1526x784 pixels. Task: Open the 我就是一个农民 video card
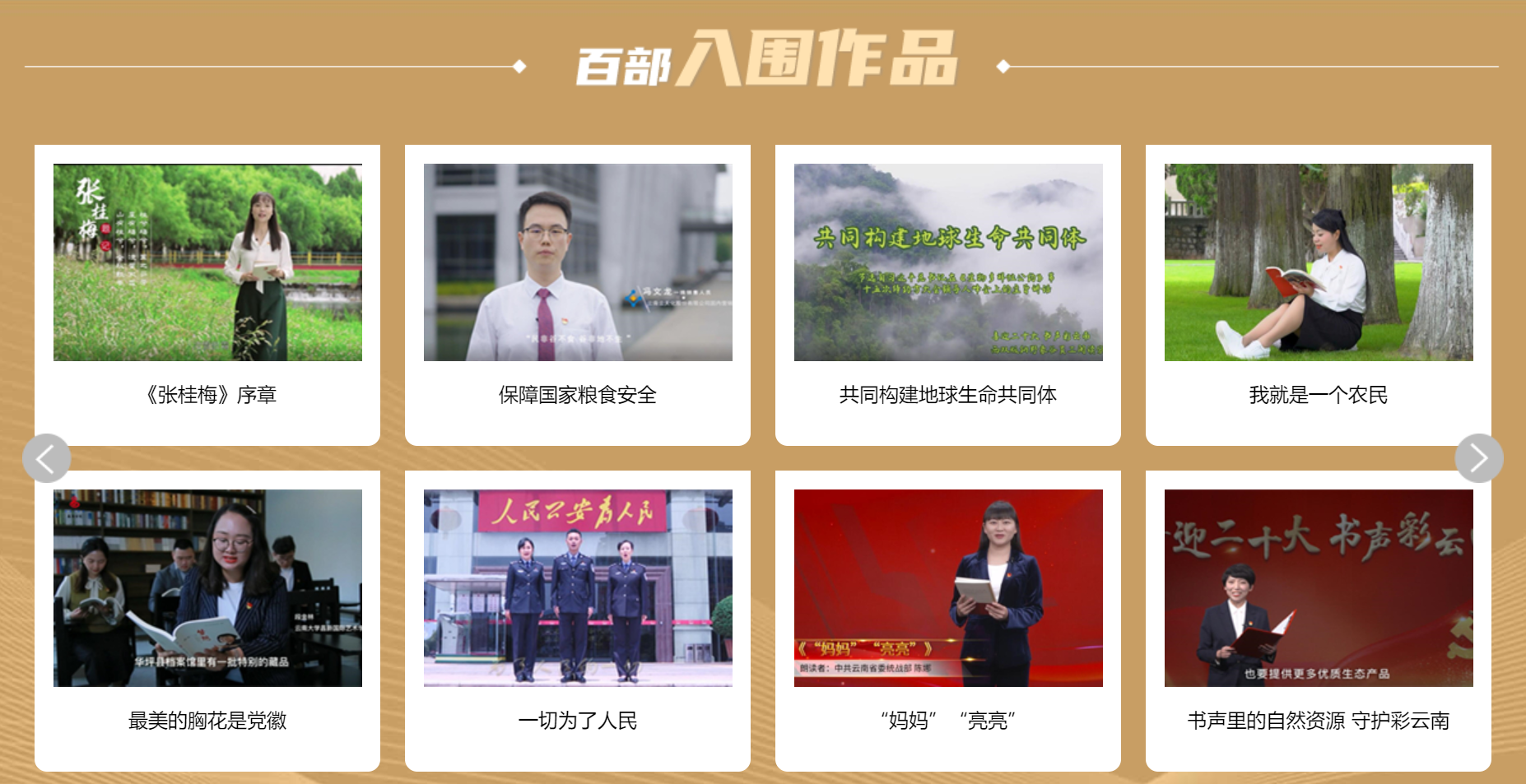(x=1319, y=263)
